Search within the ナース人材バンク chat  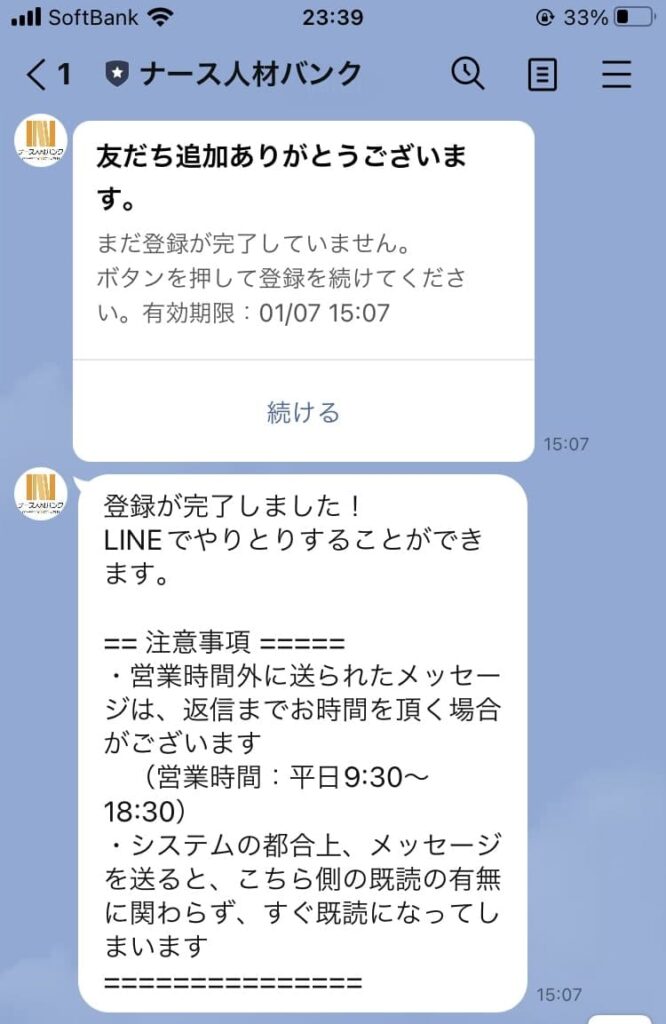[467, 74]
